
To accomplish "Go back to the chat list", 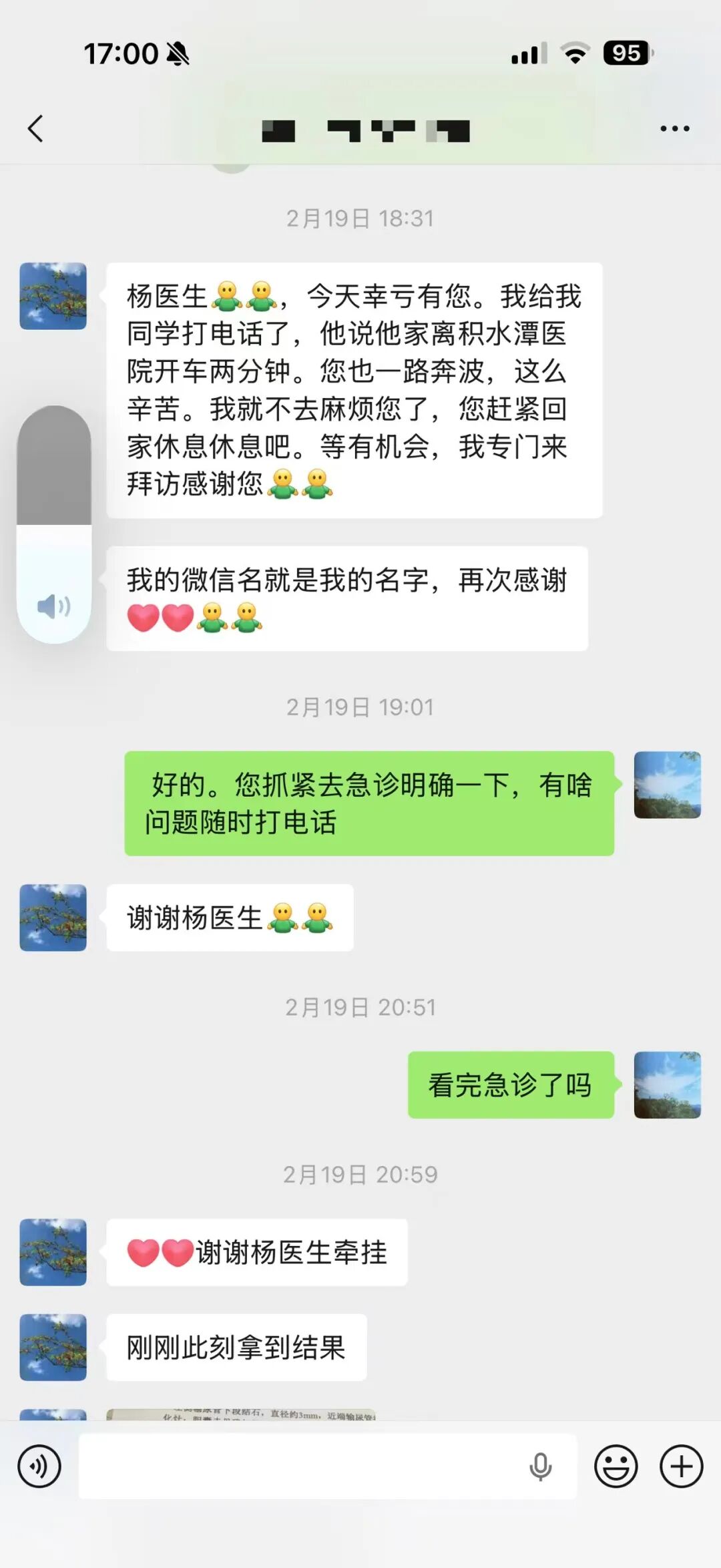I will pyautogui.click(x=36, y=128).
